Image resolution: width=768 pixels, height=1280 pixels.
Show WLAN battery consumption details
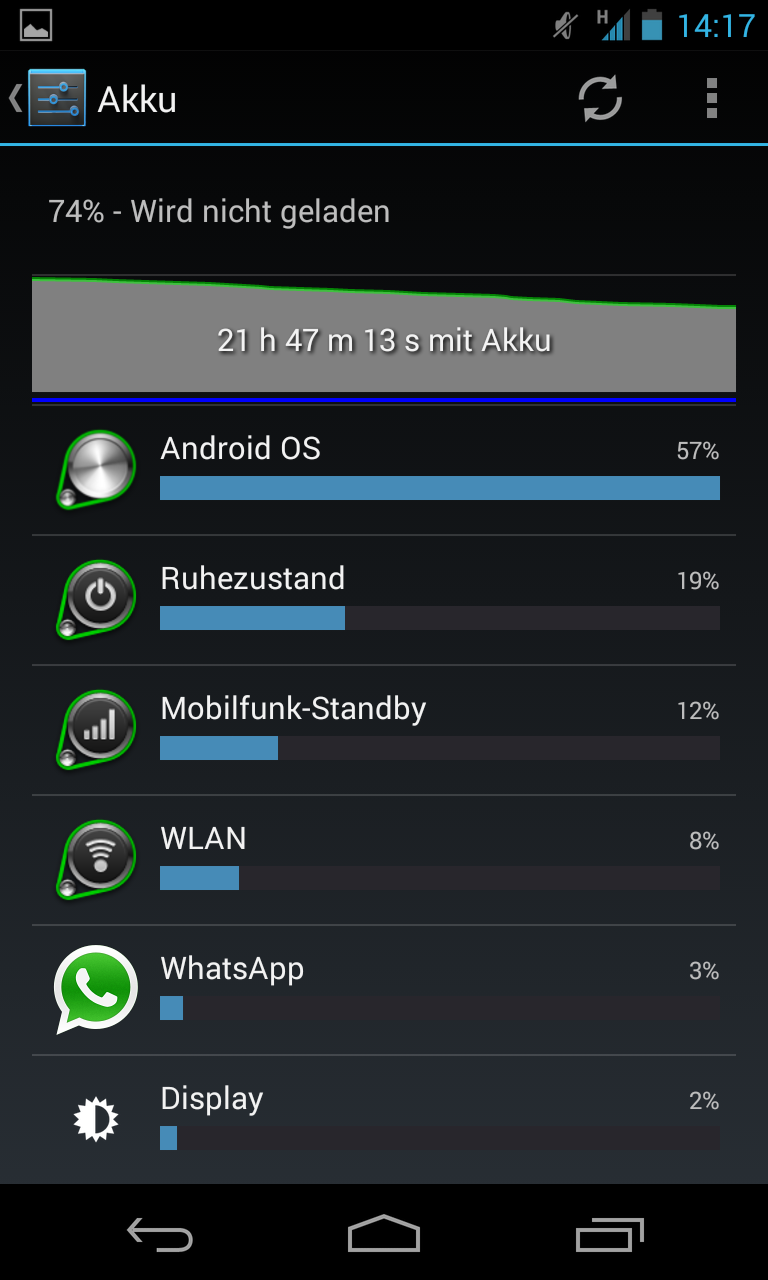click(384, 860)
